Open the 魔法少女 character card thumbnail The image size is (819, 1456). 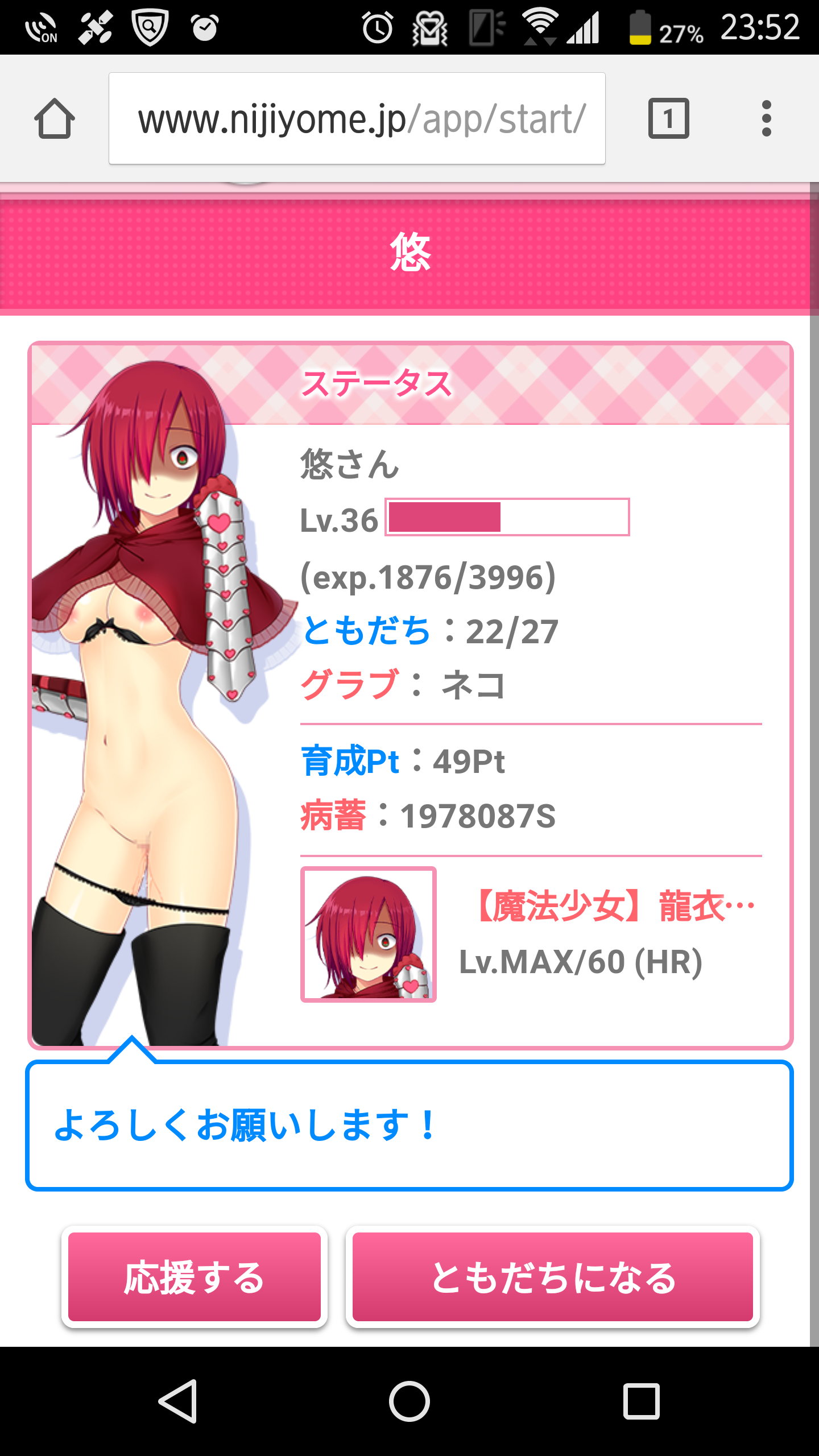coord(369,934)
